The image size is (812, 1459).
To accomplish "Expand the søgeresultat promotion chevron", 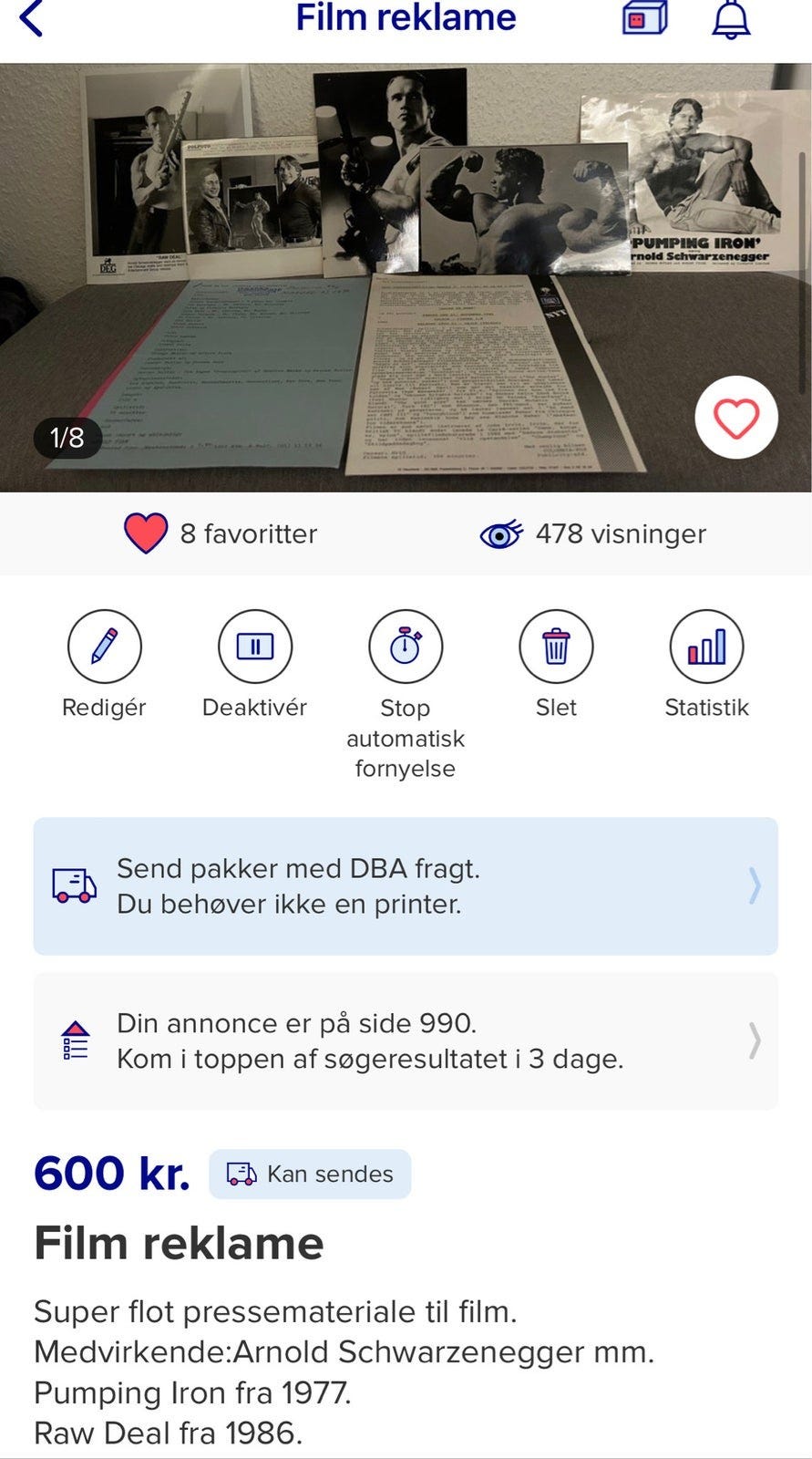I will click(x=755, y=1040).
